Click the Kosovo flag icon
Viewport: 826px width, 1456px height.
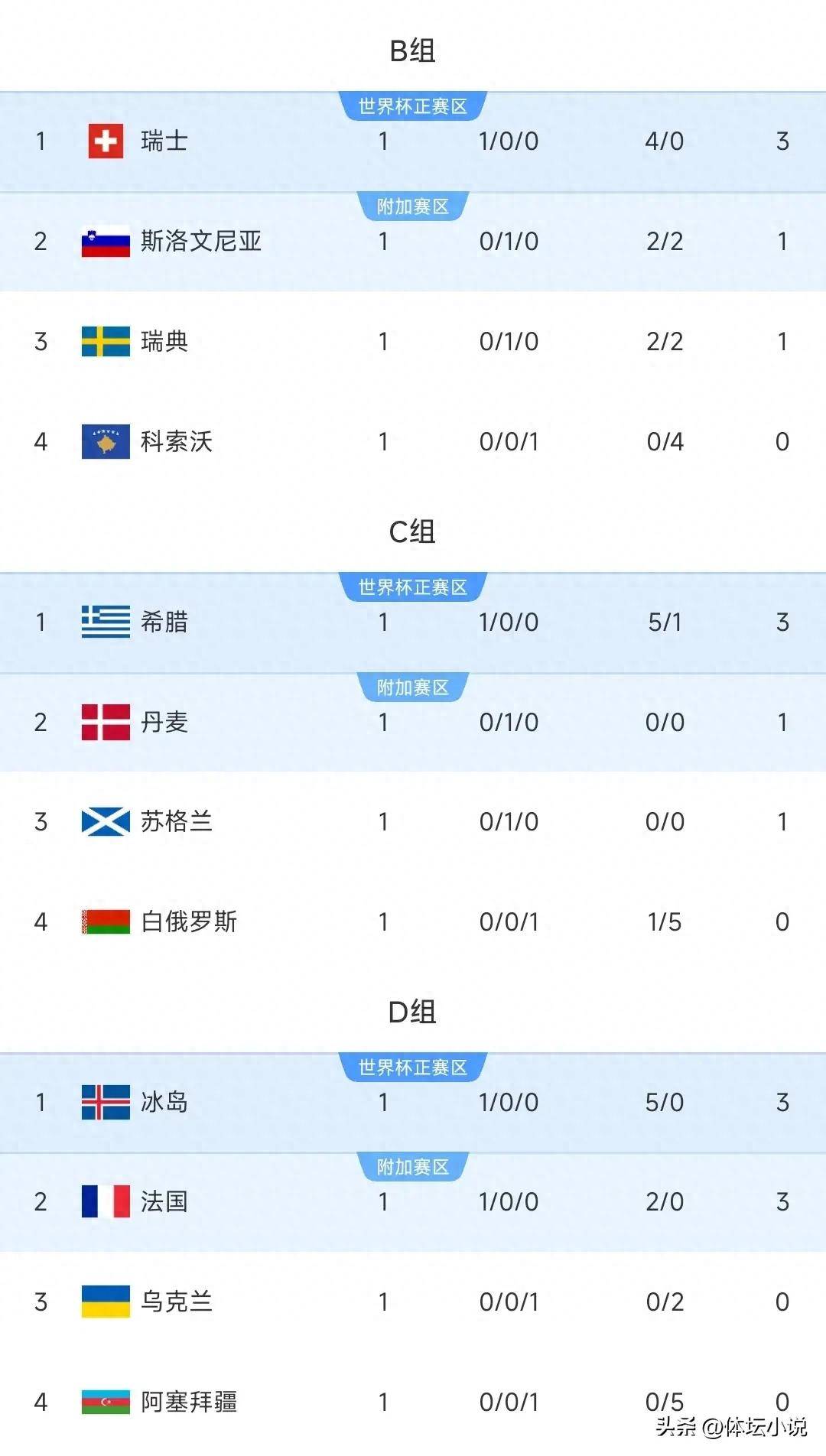[107, 442]
